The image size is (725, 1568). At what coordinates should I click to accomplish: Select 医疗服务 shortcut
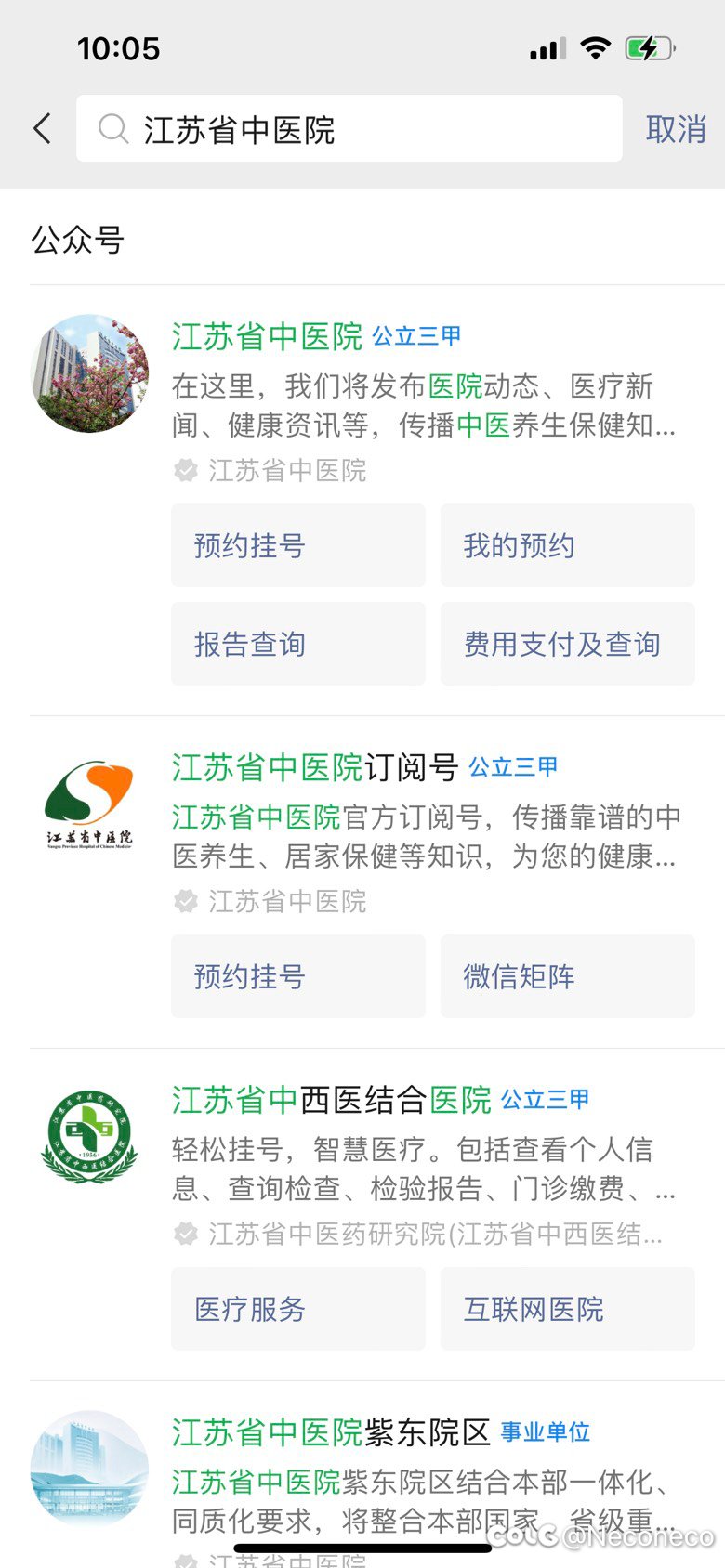point(297,1309)
